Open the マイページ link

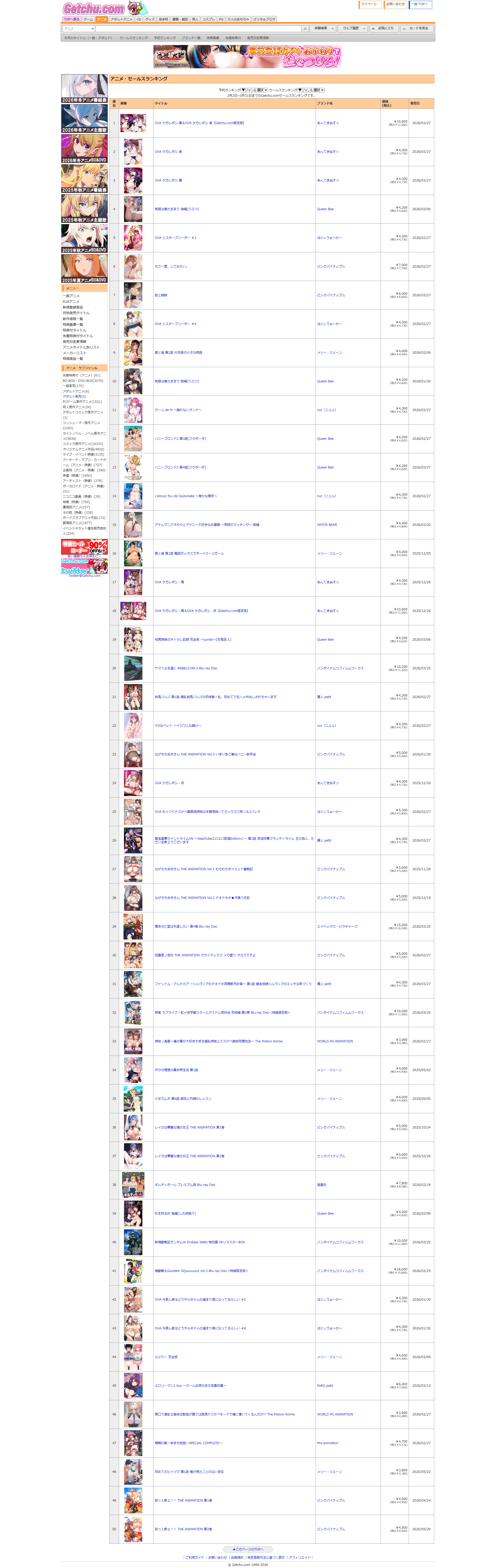point(369,4)
